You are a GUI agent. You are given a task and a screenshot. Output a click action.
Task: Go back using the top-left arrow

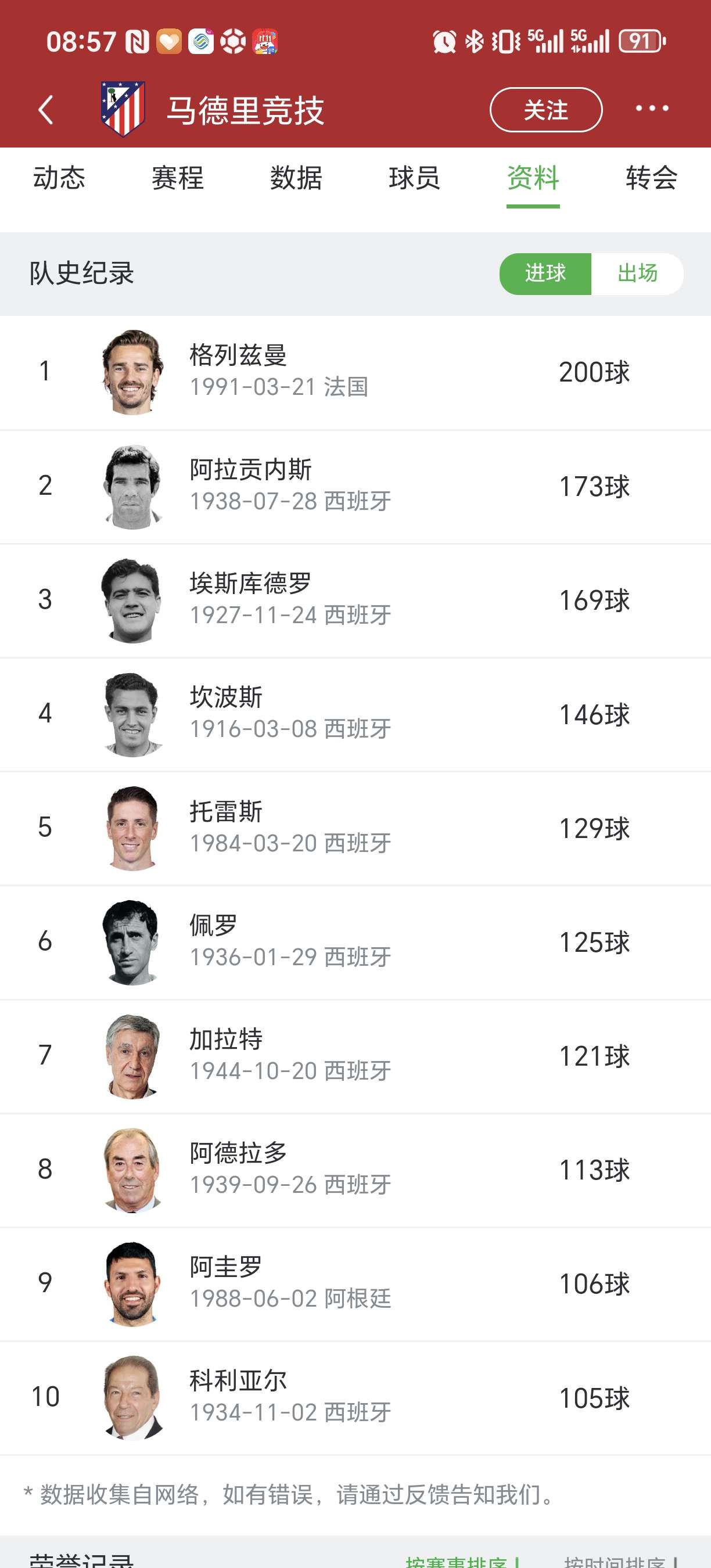point(46,110)
